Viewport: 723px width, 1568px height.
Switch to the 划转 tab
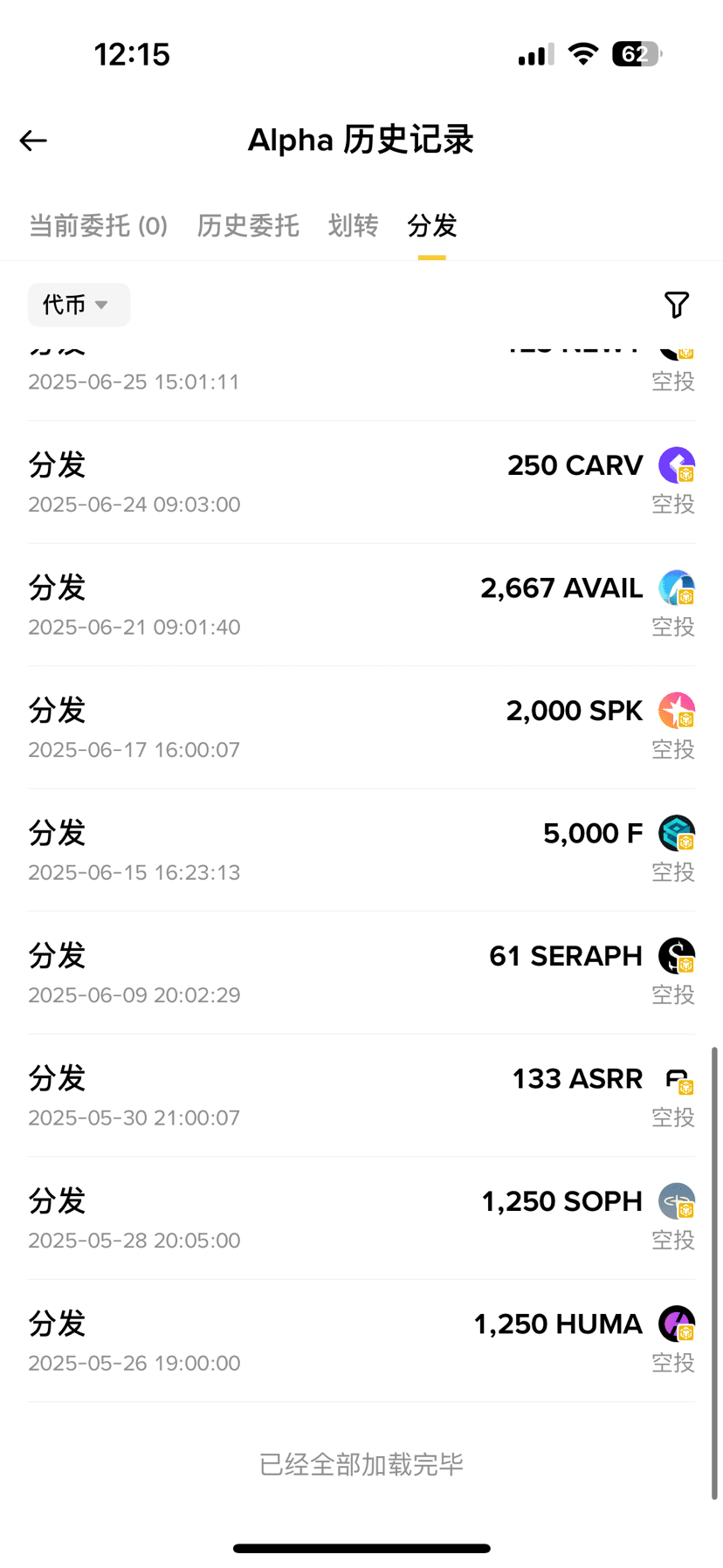[x=353, y=226]
